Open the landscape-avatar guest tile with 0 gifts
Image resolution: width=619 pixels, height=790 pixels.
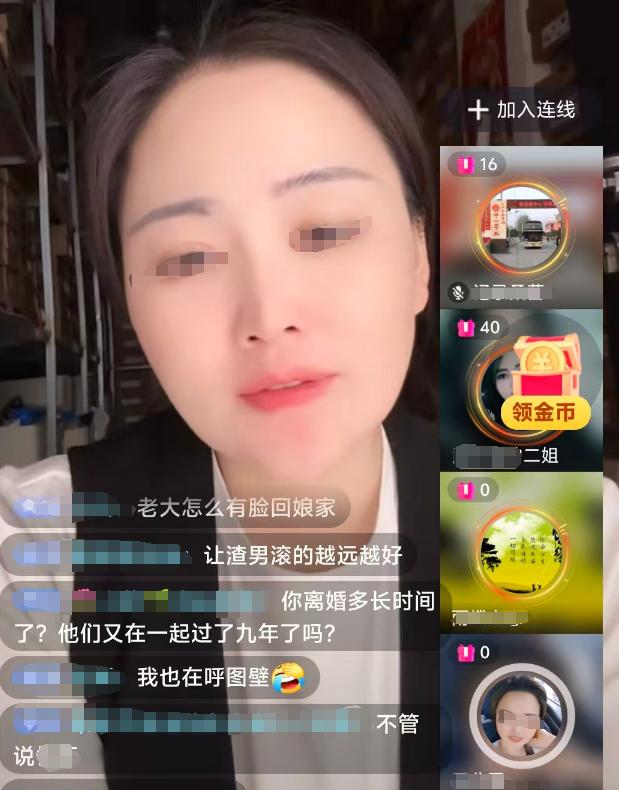(x=521, y=551)
